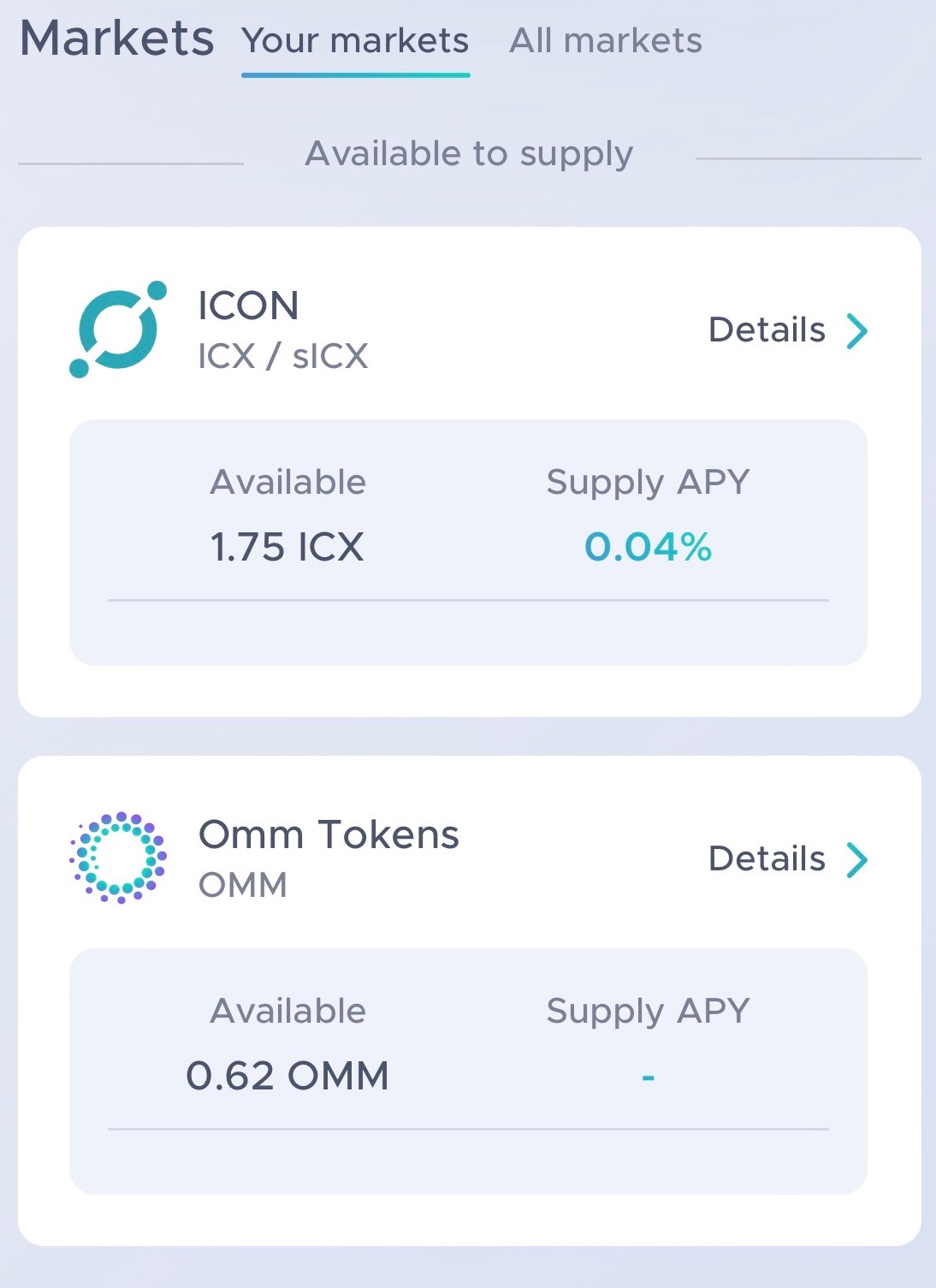Click the 0.62 OMM available balance

point(287,1075)
